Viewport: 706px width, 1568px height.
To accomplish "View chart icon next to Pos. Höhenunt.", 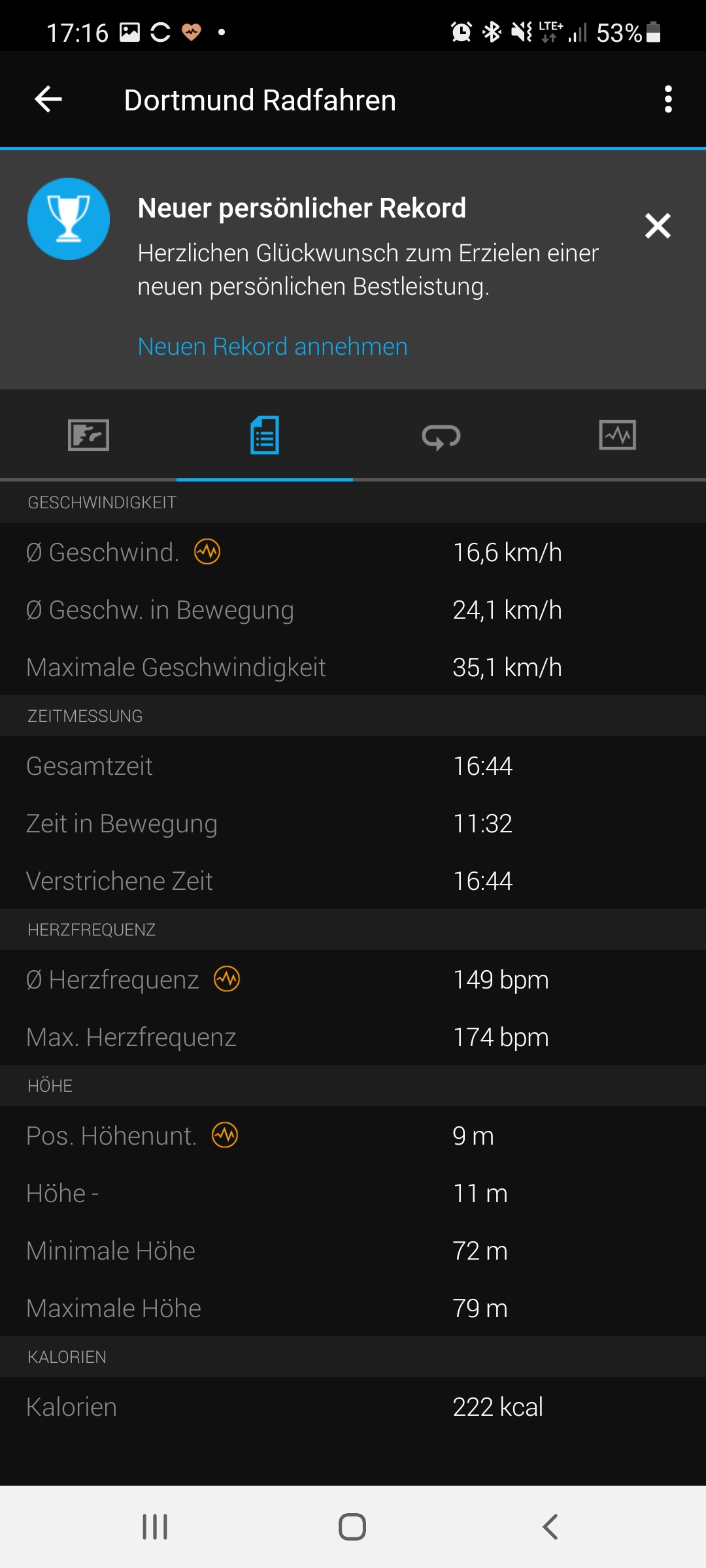I will [225, 1135].
